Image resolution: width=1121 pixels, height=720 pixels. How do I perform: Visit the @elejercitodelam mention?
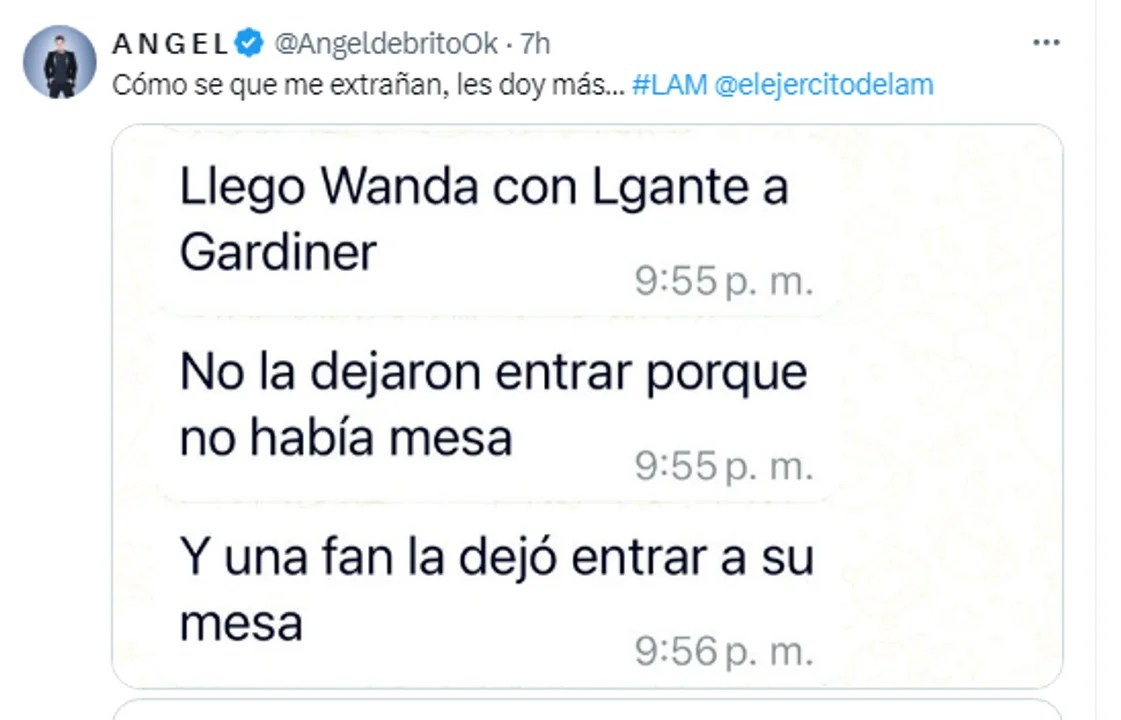coord(824,85)
